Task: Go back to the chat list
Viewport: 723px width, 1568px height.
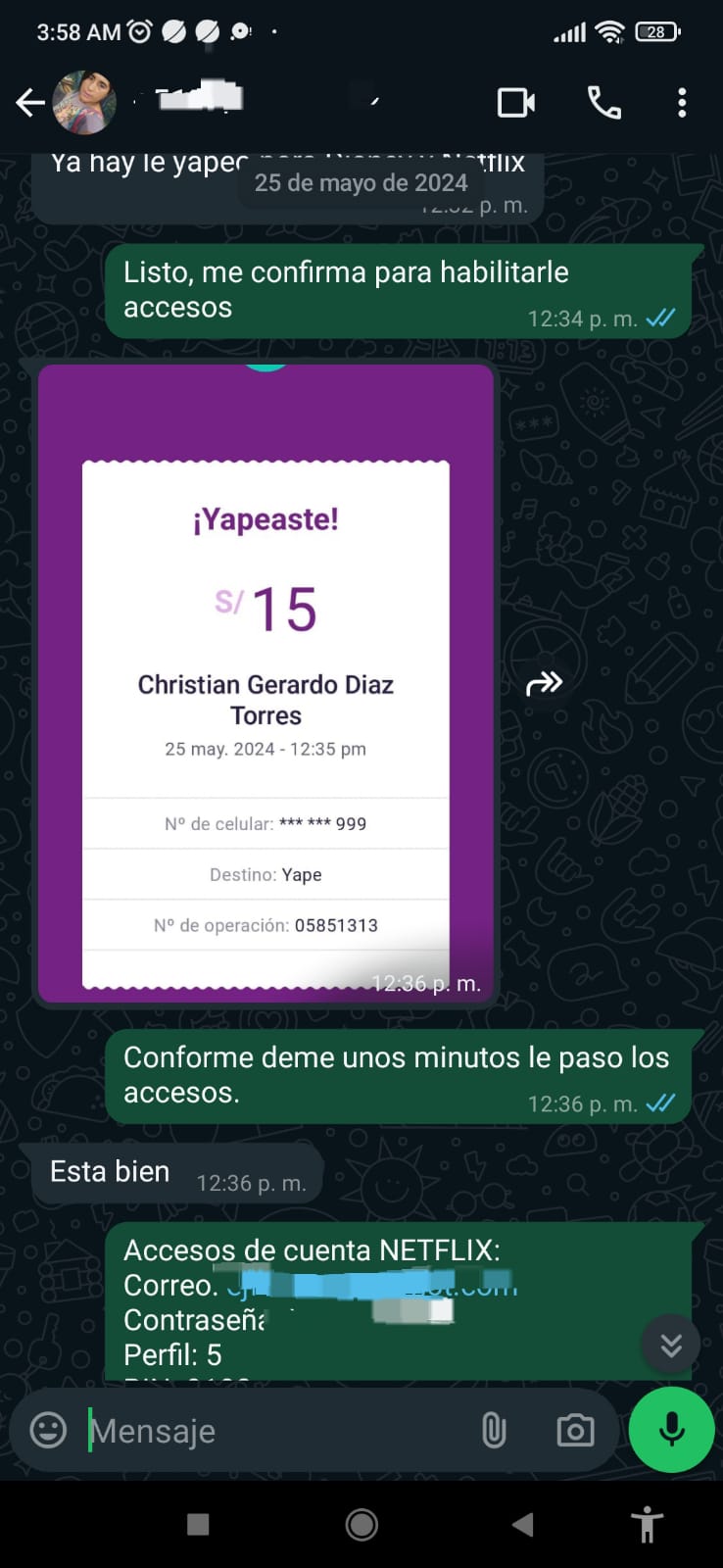Action: tap(30, 102)
